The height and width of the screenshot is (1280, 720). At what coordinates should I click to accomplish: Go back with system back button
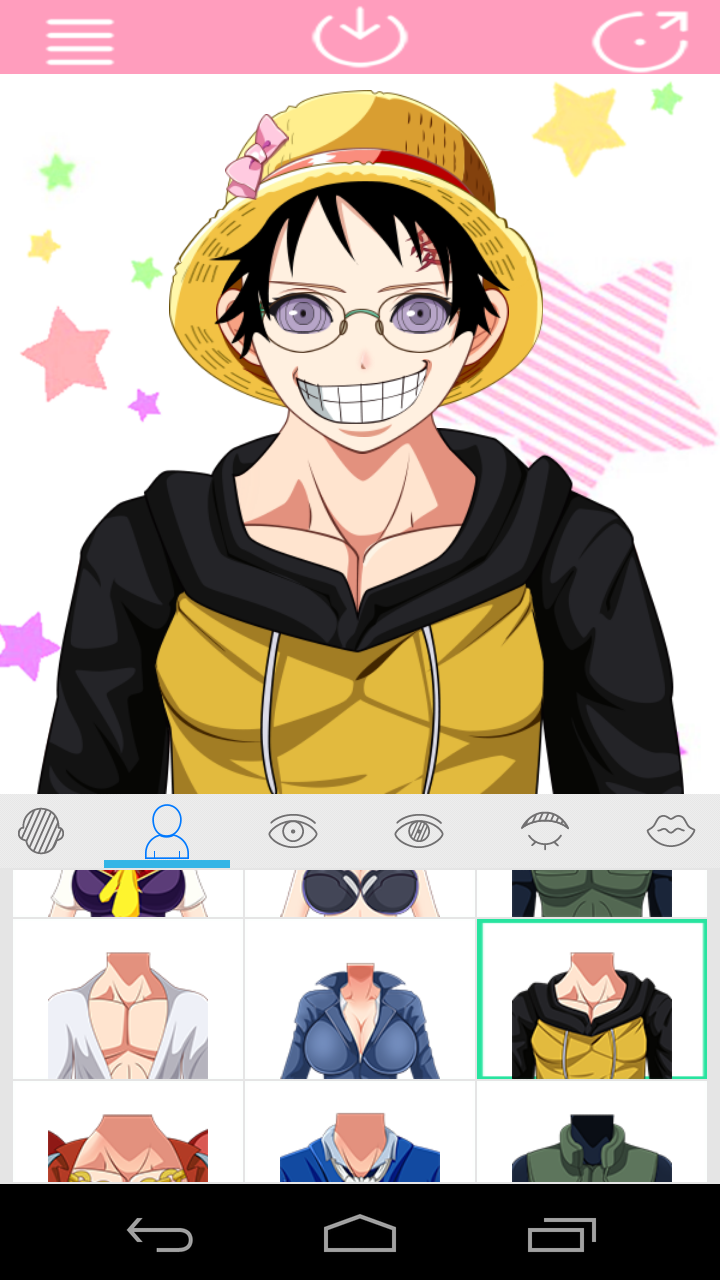point(160,1235)
